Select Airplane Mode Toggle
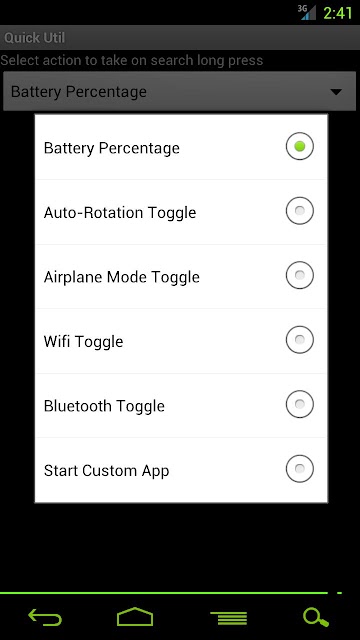 point(181,276)
